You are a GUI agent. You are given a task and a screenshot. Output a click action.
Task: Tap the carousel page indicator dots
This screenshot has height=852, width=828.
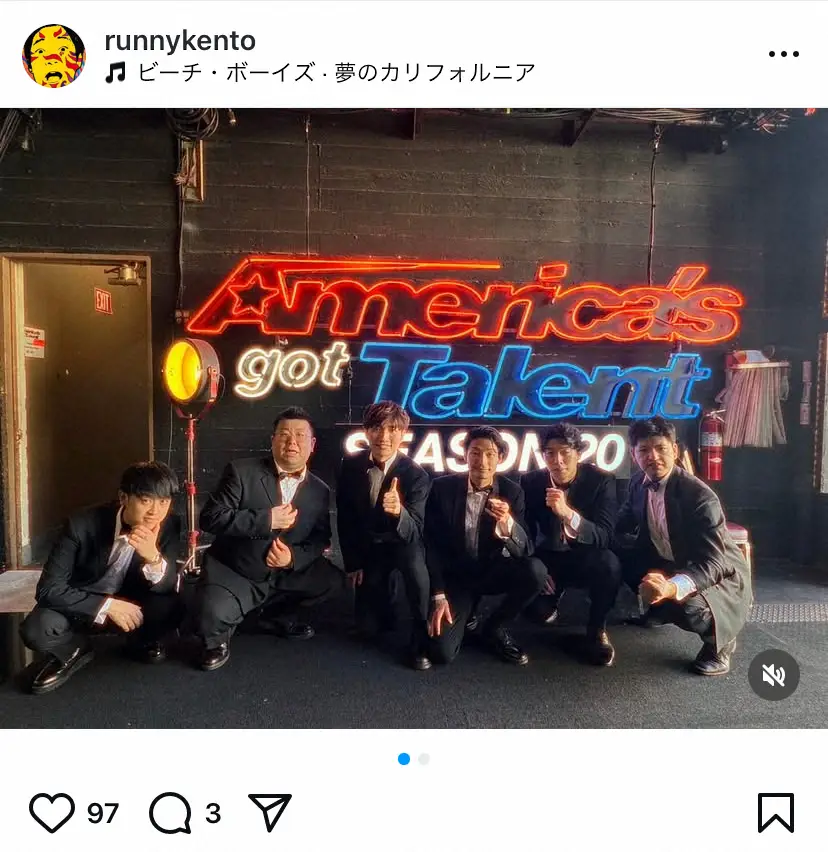414,759
